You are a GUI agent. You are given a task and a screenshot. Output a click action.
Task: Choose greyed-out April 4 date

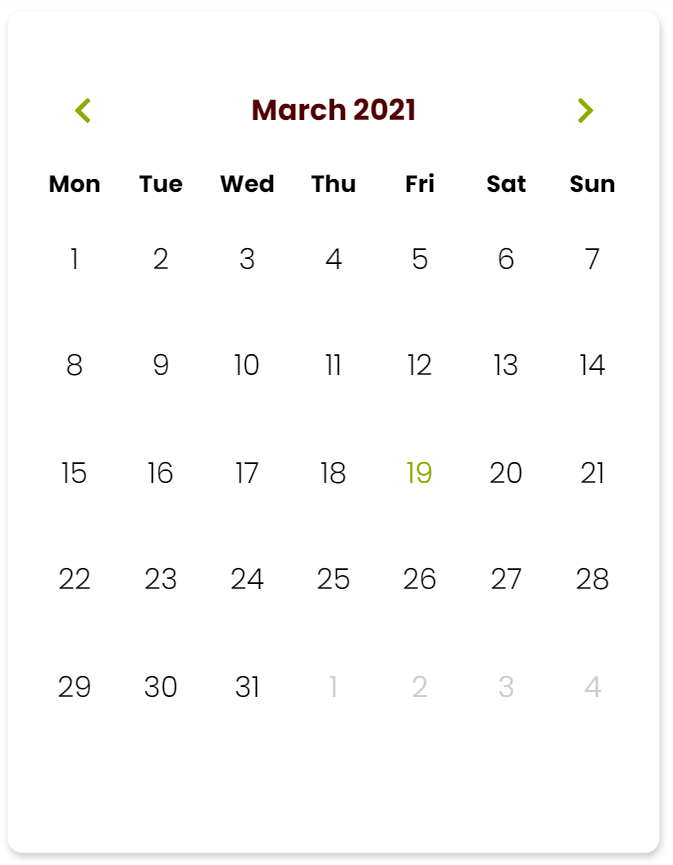(x=592, y=687)
